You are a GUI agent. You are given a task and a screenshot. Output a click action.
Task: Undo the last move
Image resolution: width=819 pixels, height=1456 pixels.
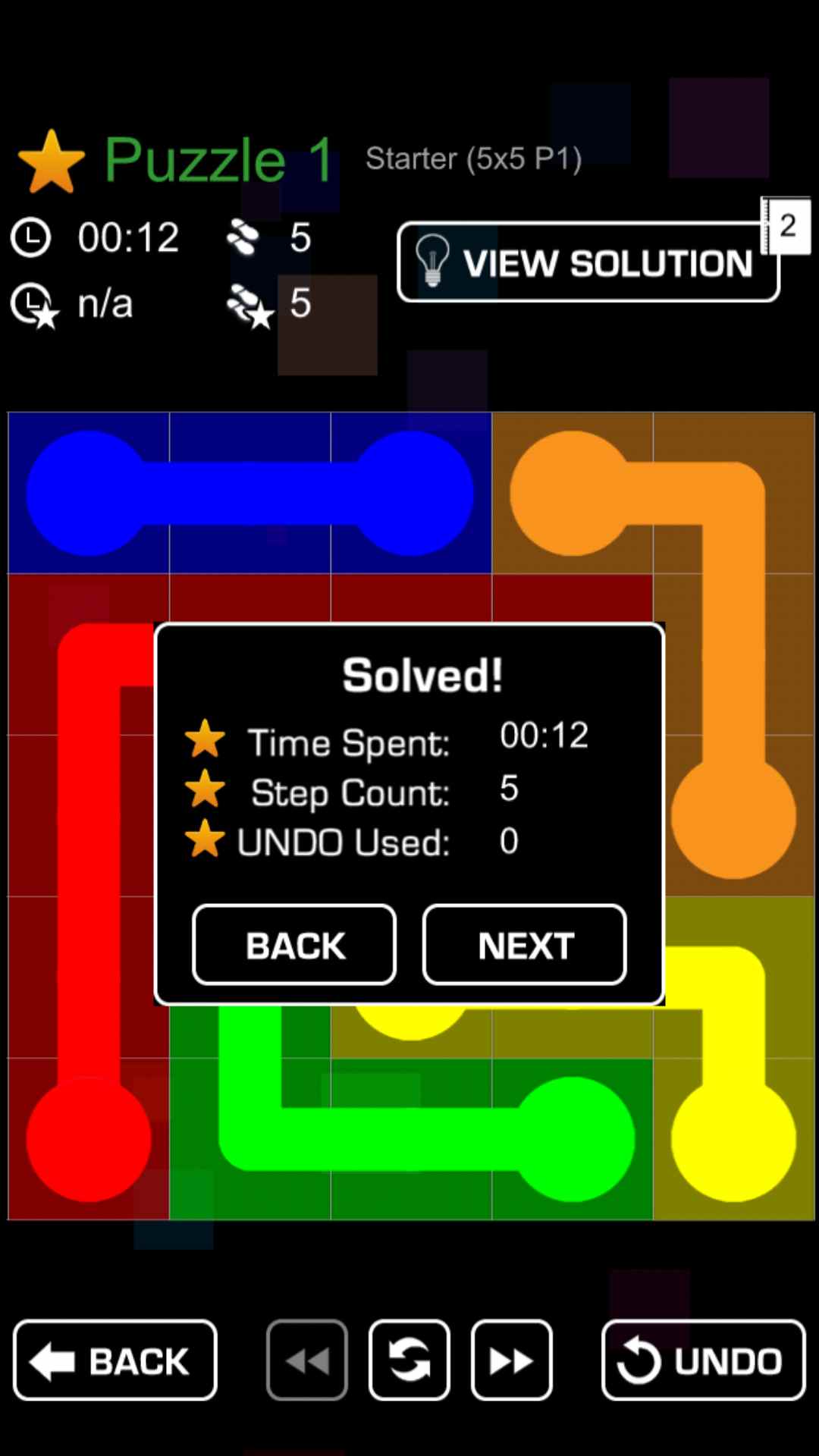click(x=703, y=1360)
